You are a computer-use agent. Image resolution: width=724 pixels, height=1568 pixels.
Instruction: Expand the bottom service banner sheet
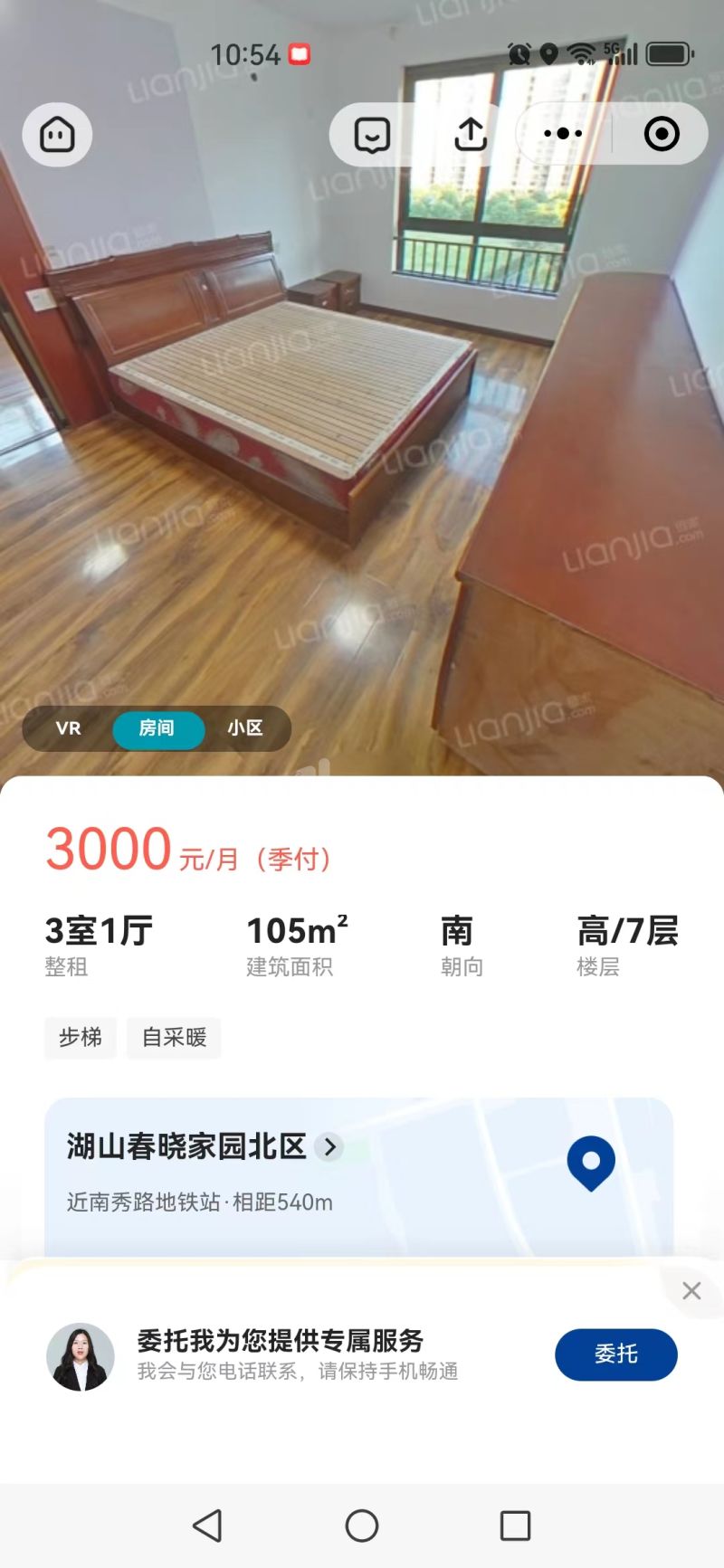coord(362,1262)
